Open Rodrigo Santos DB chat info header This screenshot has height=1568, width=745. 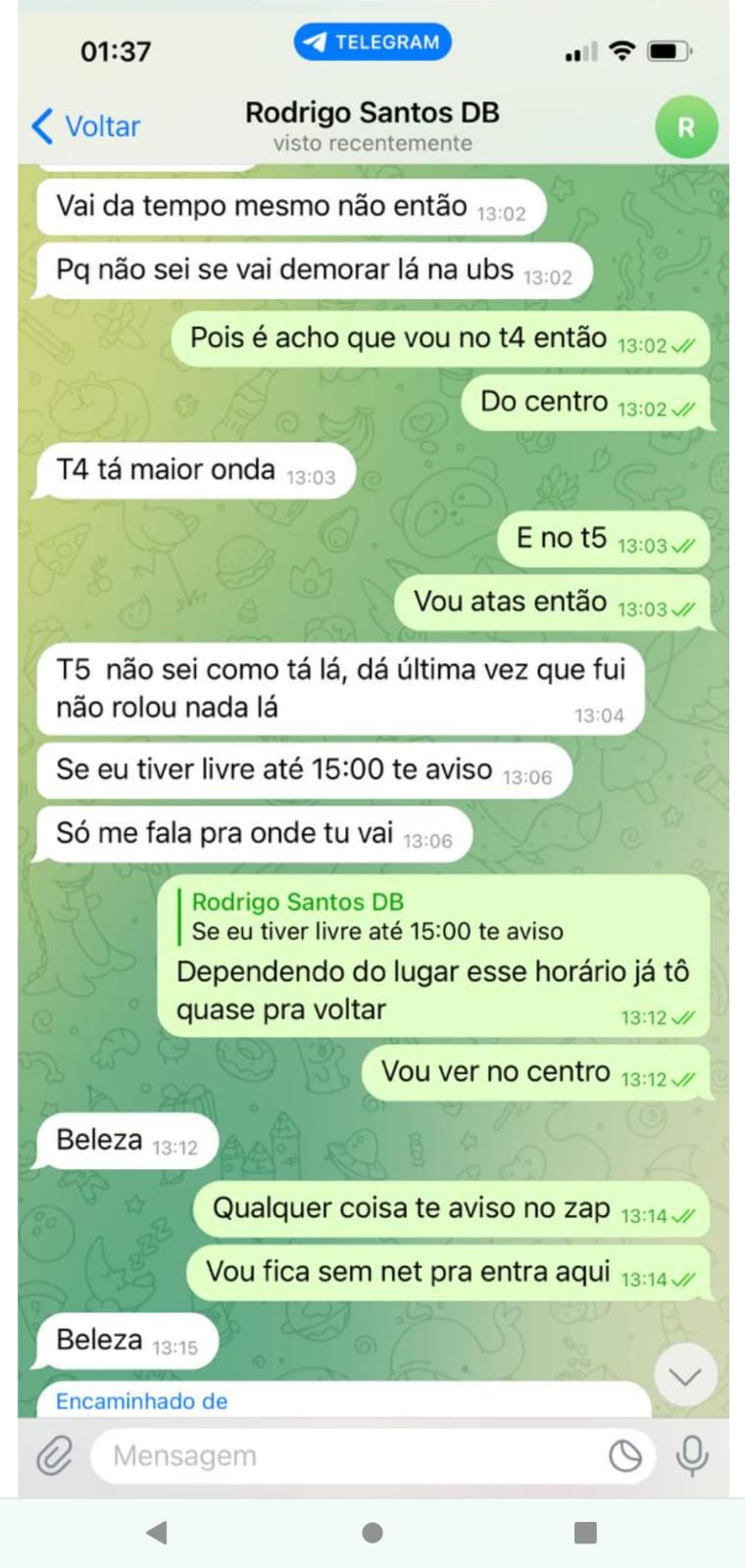(x=372, y=125)
